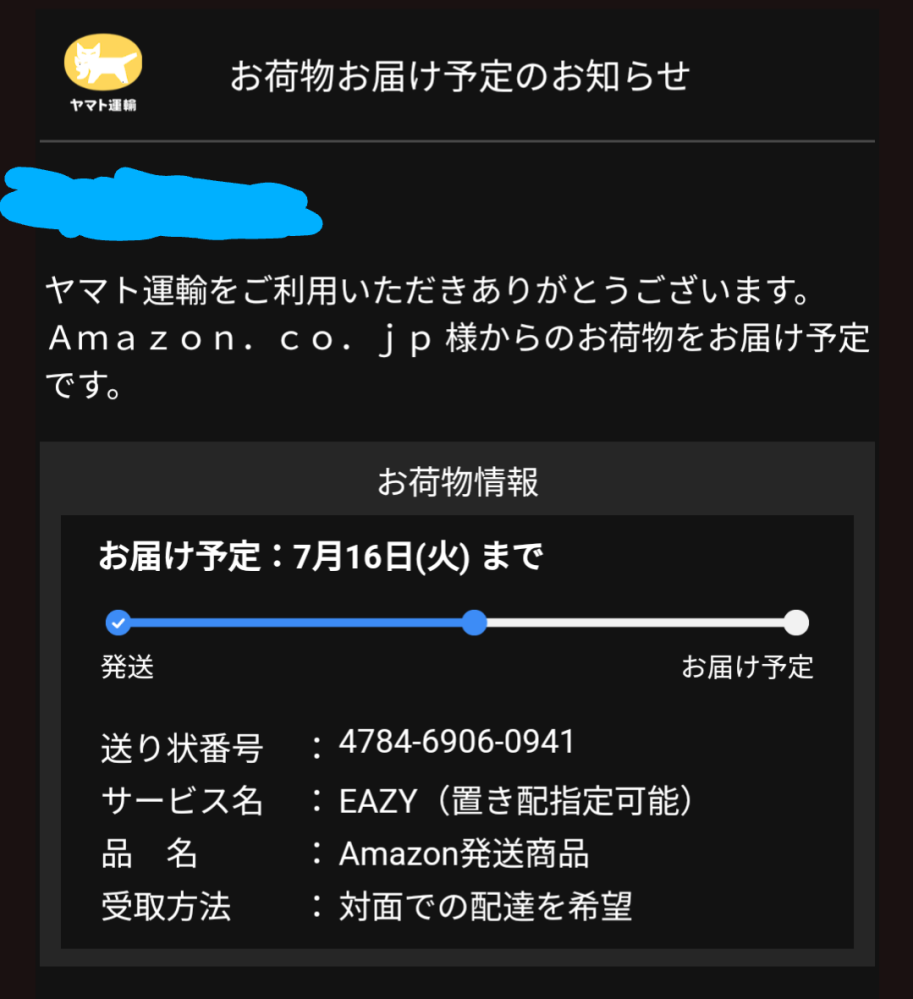Open the お届け予定 date details

[322, 557]
